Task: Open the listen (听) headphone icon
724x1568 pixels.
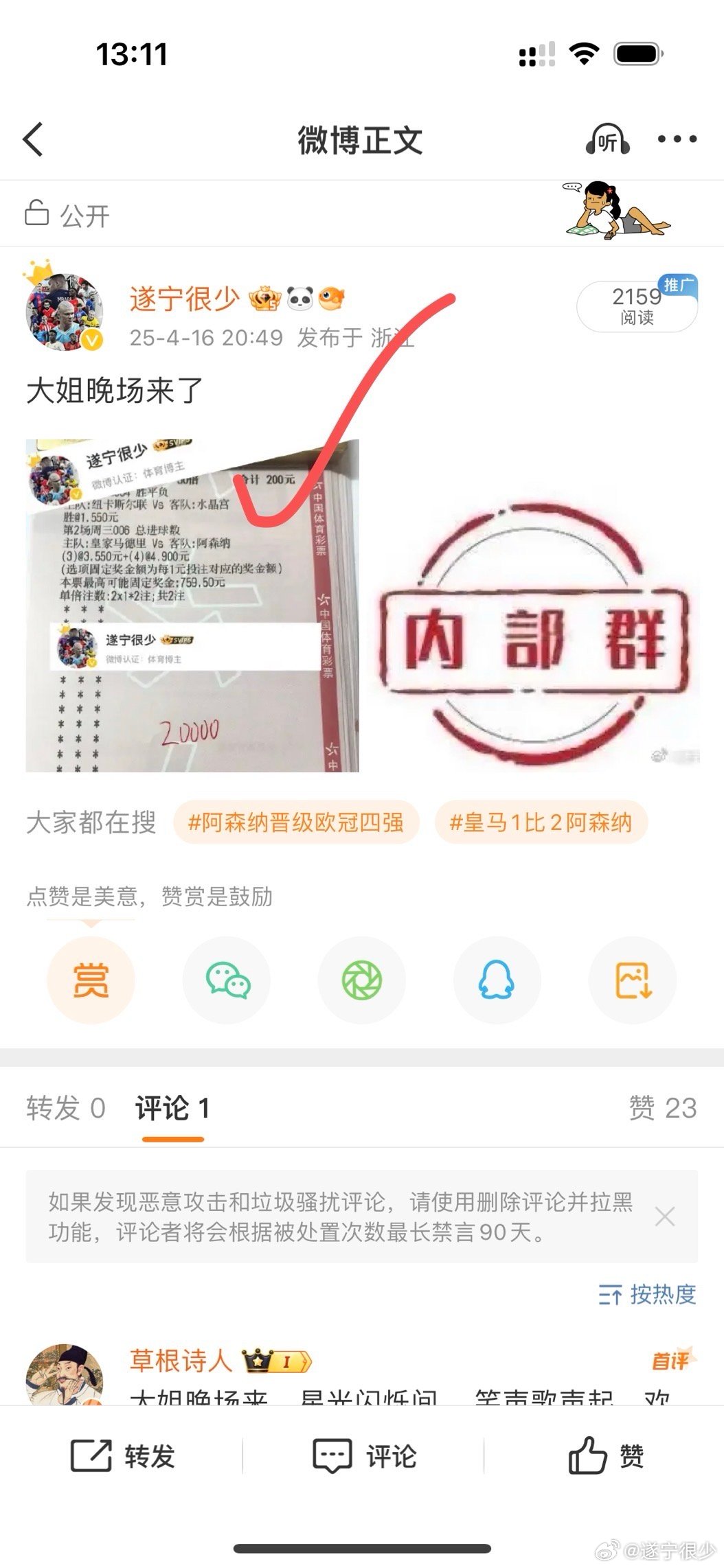Action: click(x=607, y=139)
